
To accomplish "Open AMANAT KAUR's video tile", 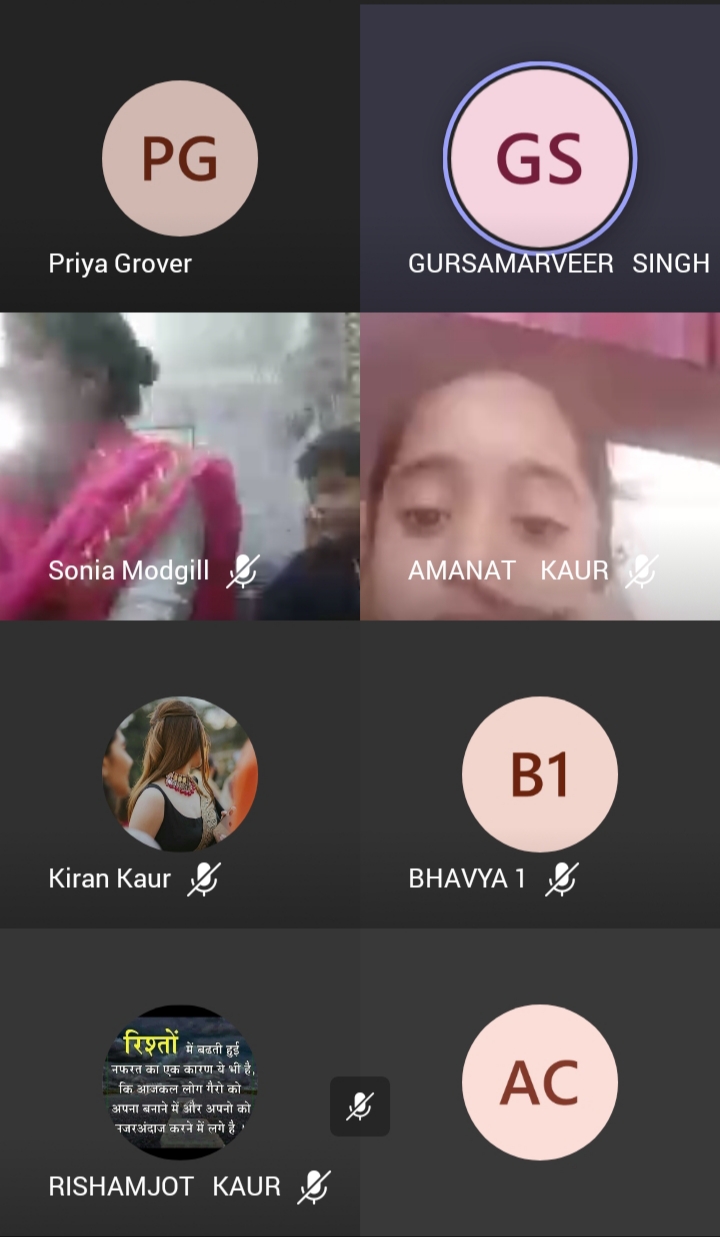I will coord(540,466).
